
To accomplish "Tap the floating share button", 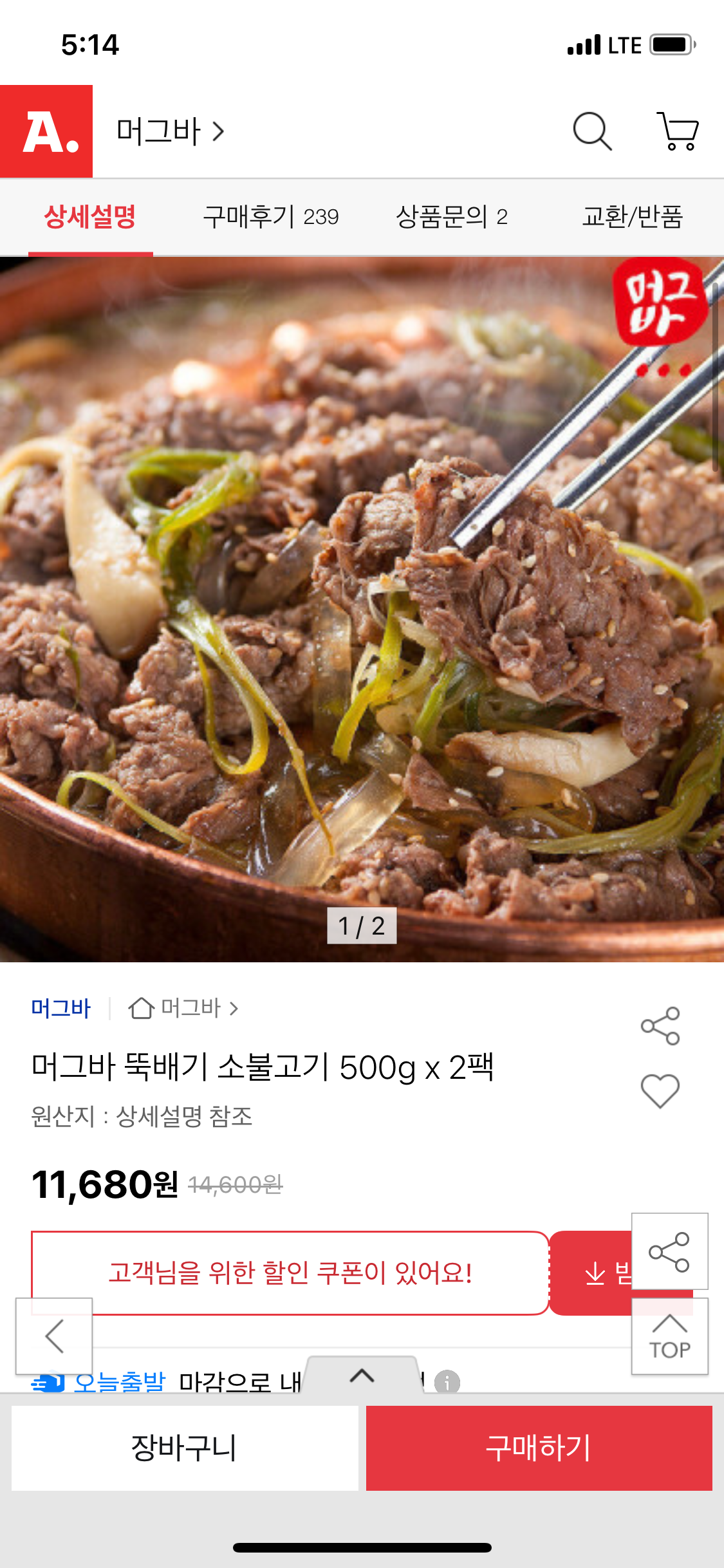I will tap(669, 1251).
